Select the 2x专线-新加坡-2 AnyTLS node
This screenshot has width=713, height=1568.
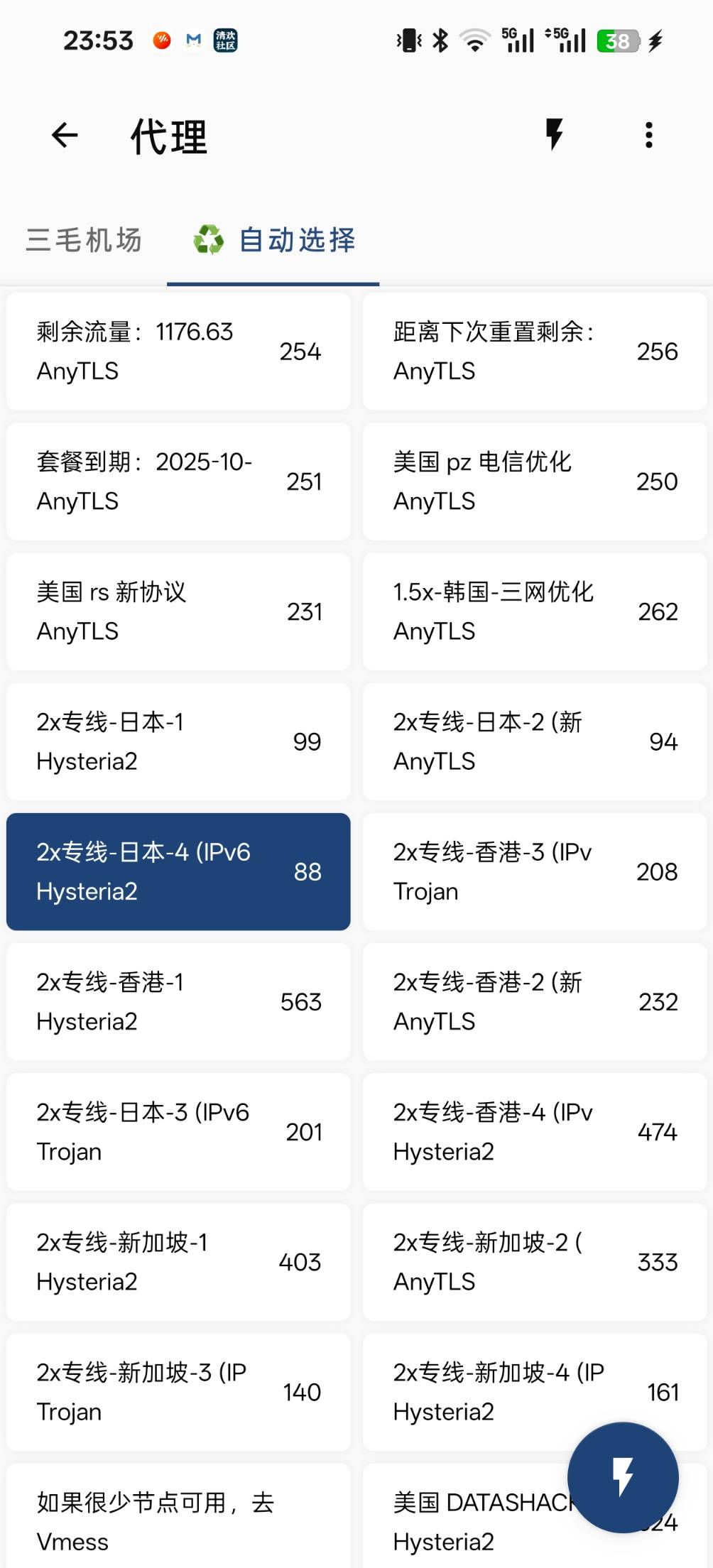534,1261
